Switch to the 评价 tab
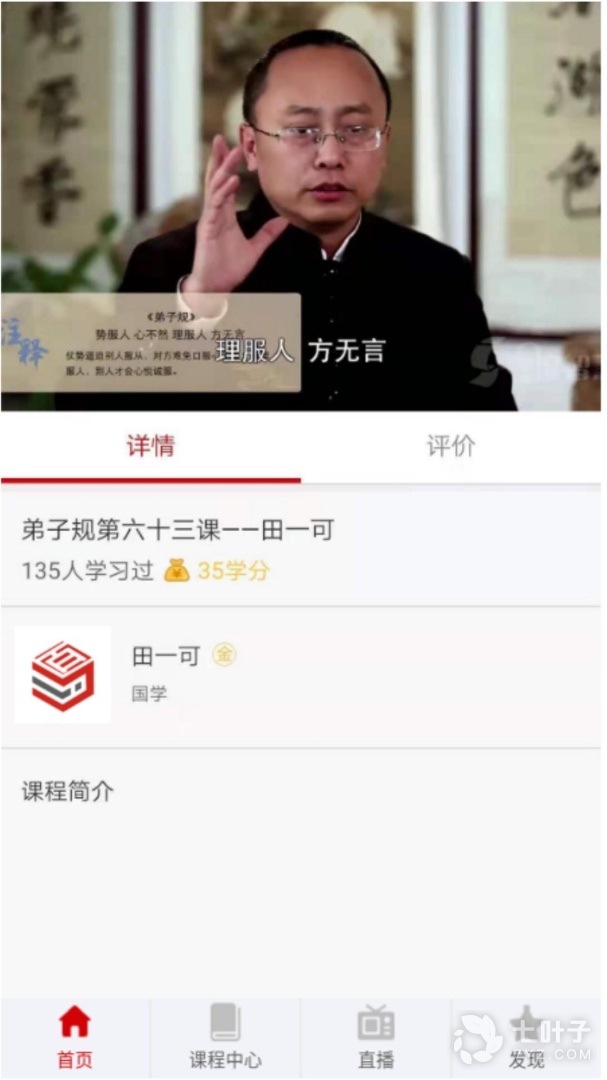Viewport: 607px width, 1080px height. [x=451, y=446]
